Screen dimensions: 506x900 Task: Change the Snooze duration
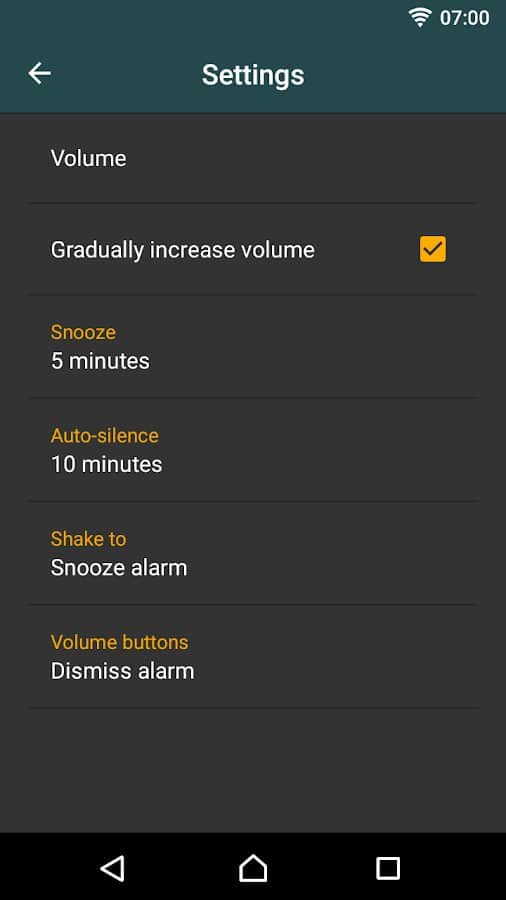pos(253,347)
